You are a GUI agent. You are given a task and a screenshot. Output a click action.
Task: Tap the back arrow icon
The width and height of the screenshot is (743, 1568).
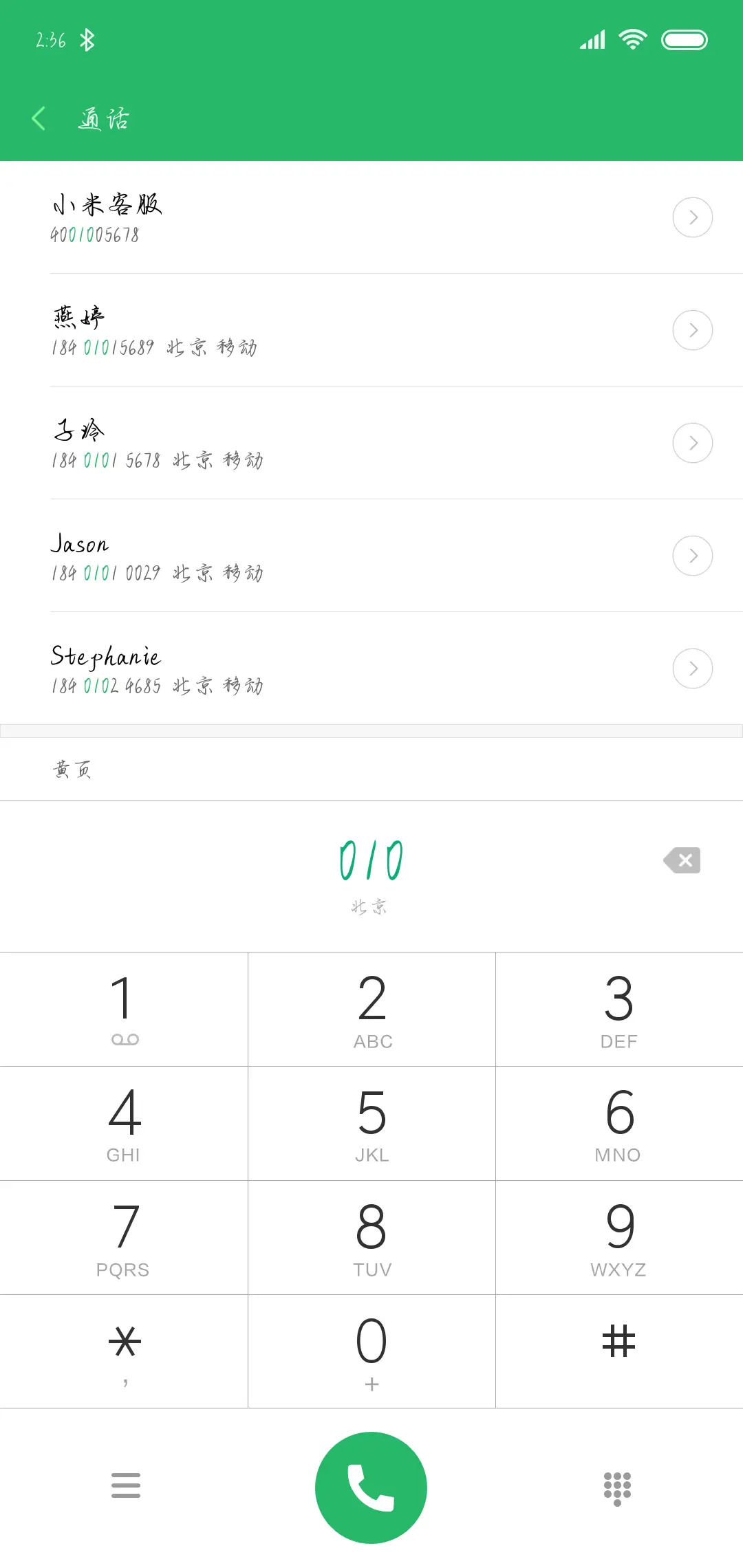click(39, 118)
